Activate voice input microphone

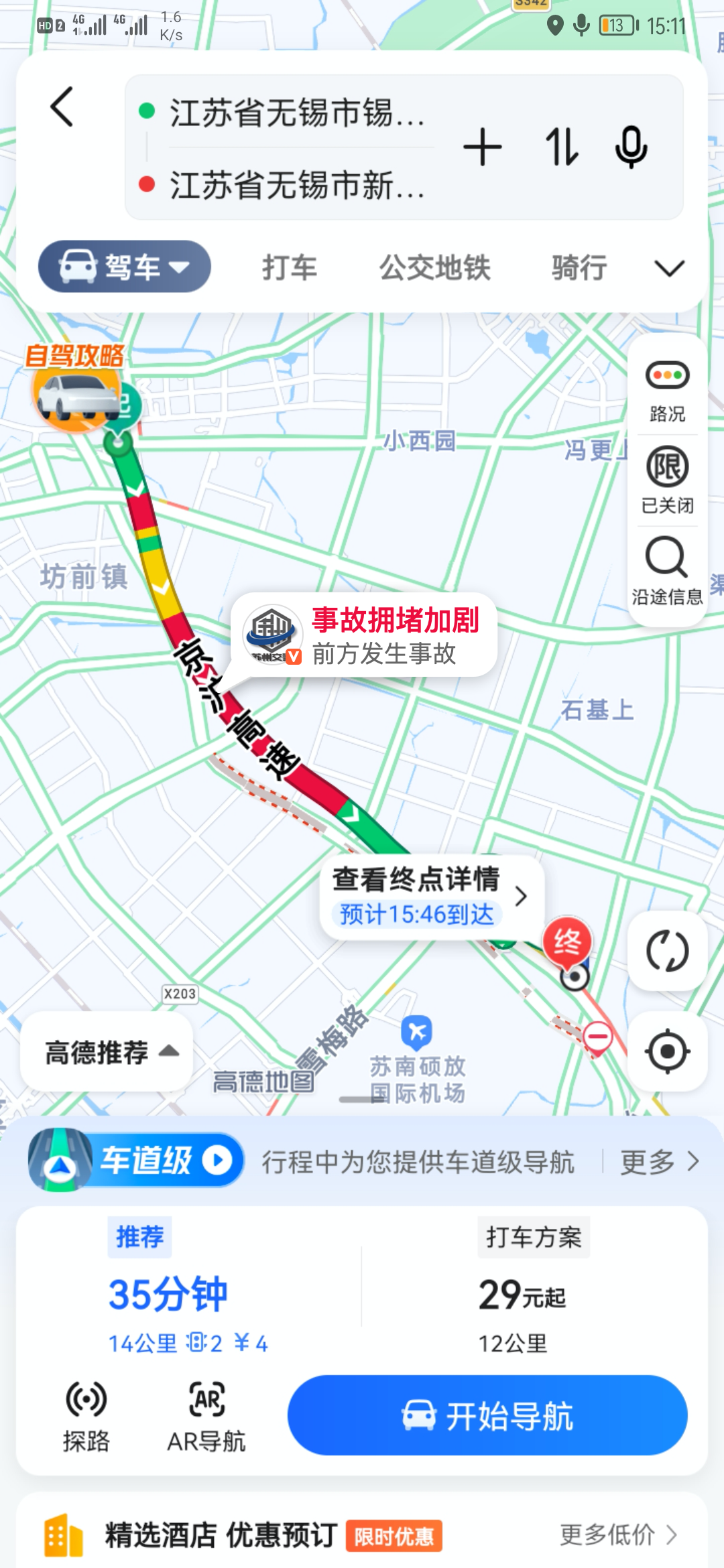631,147
